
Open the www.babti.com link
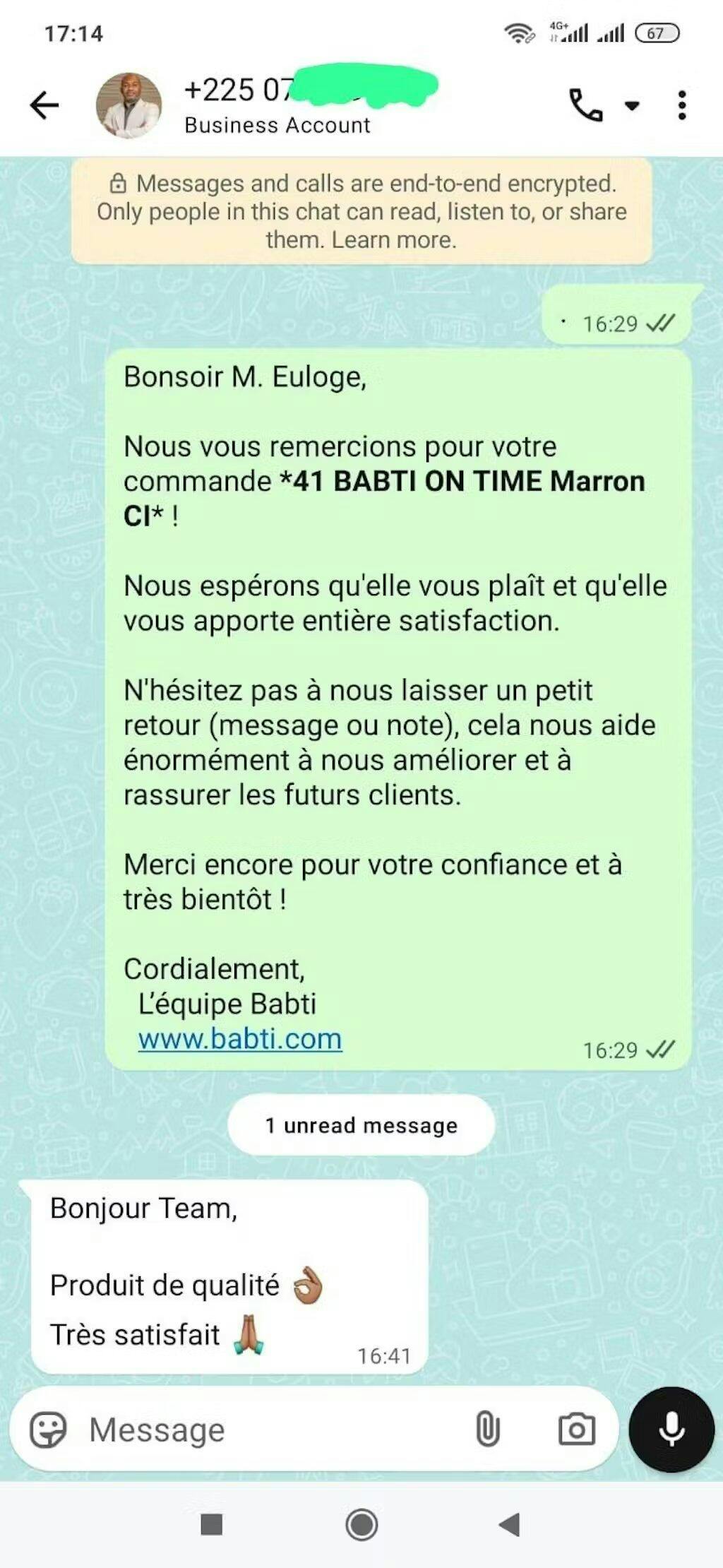[x=240, y=1039]
